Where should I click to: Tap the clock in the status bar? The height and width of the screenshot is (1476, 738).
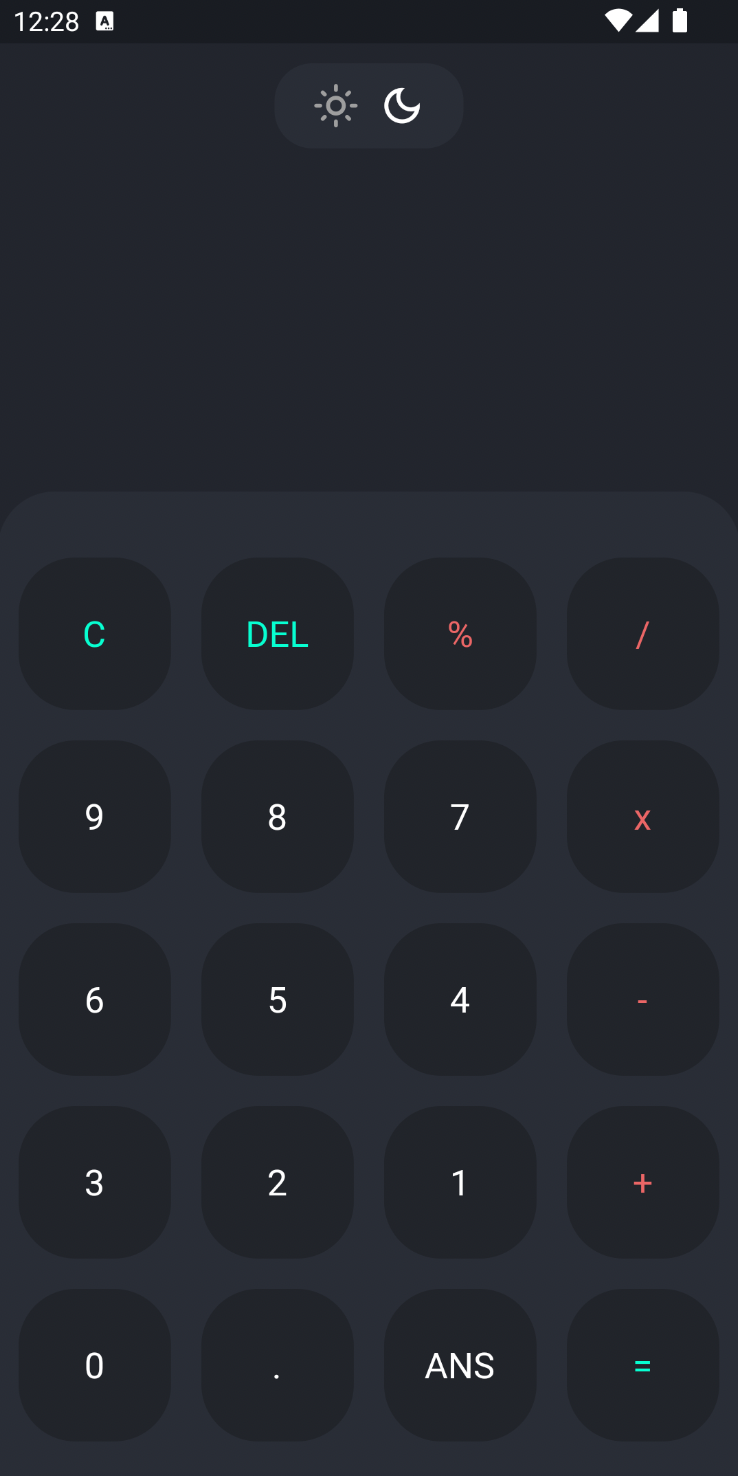pos(47,21)
